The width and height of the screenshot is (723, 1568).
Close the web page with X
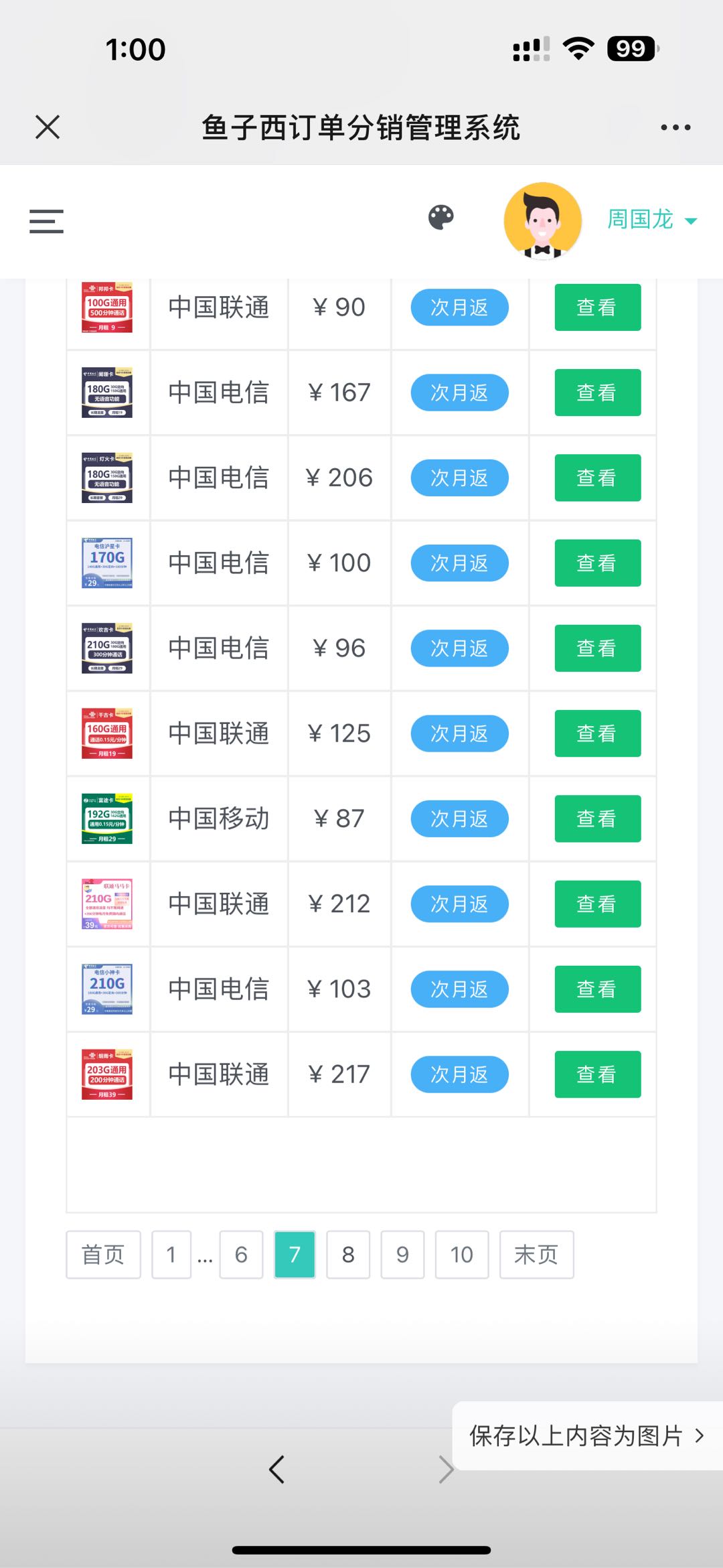48,127
